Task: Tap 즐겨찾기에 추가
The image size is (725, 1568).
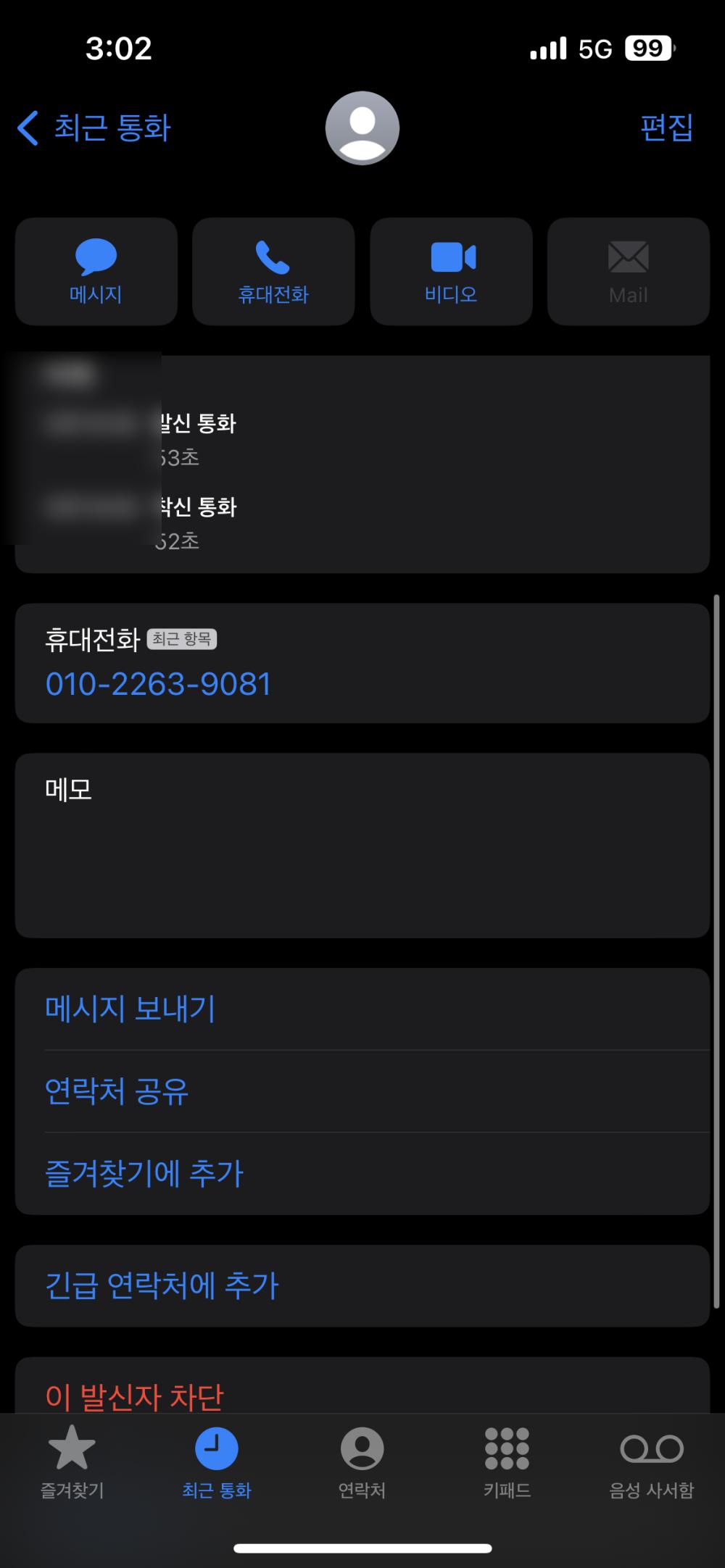Action: coord(144,1174)
